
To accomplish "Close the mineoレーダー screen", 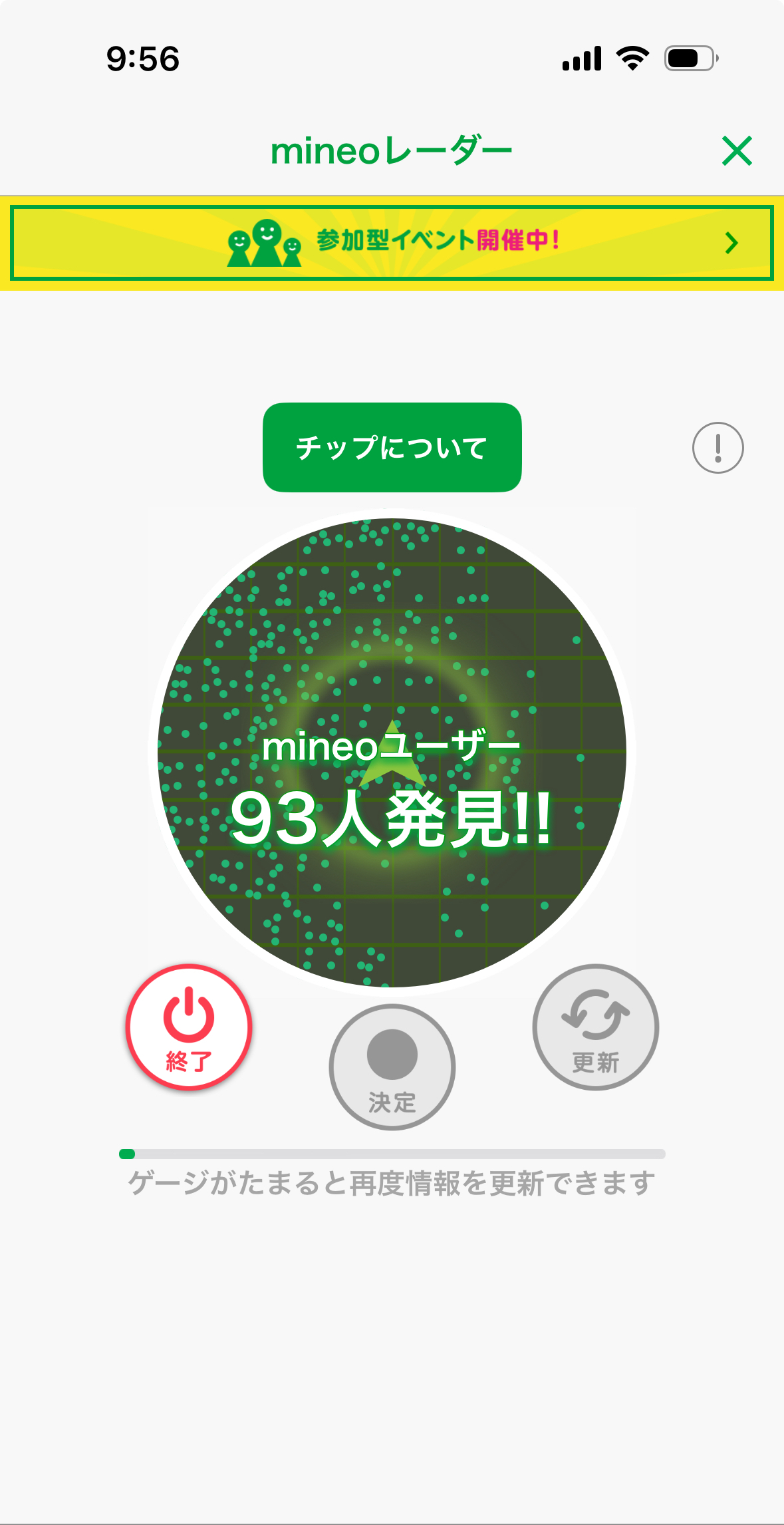I will coord(737,151).
